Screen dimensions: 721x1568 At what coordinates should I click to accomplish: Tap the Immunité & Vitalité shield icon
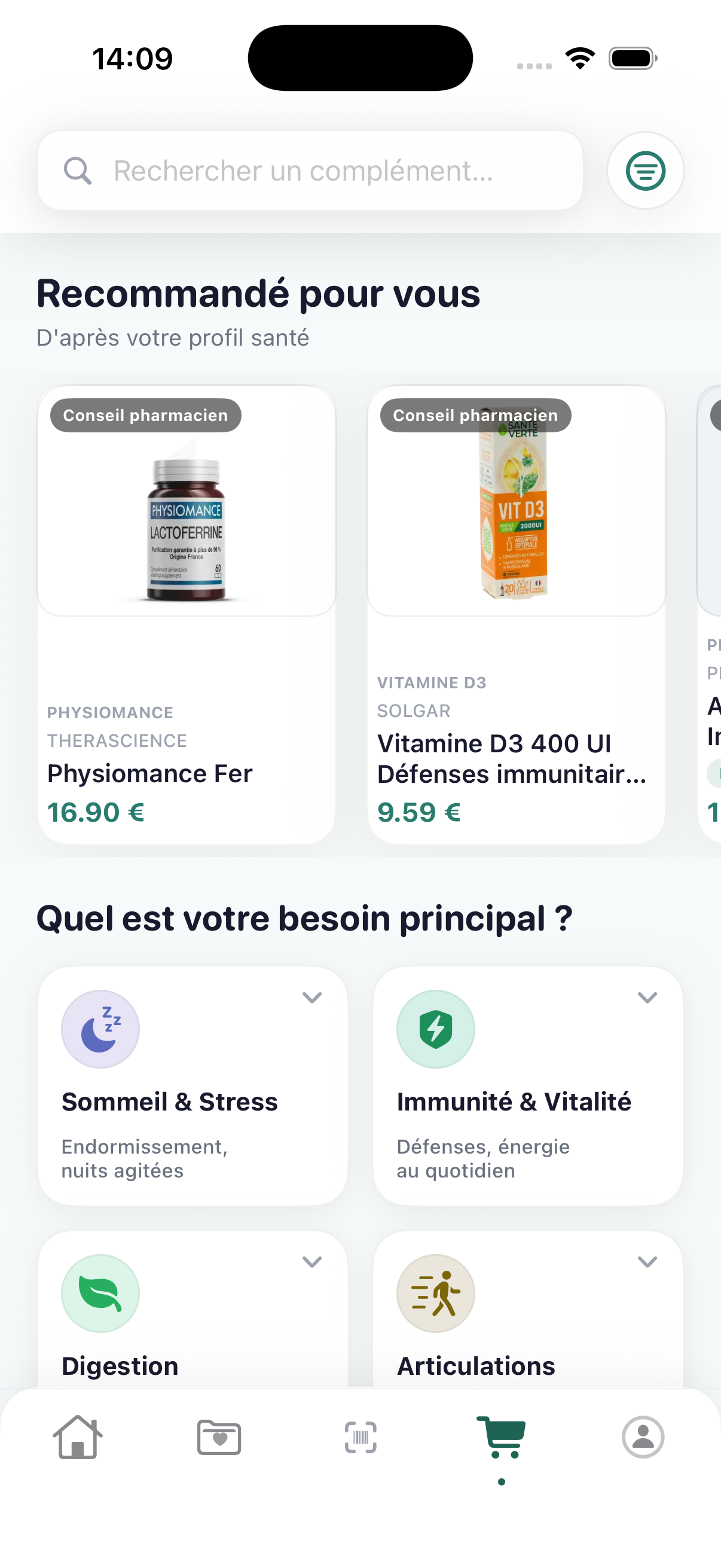pyautogui.click(x=436, y=1029)
